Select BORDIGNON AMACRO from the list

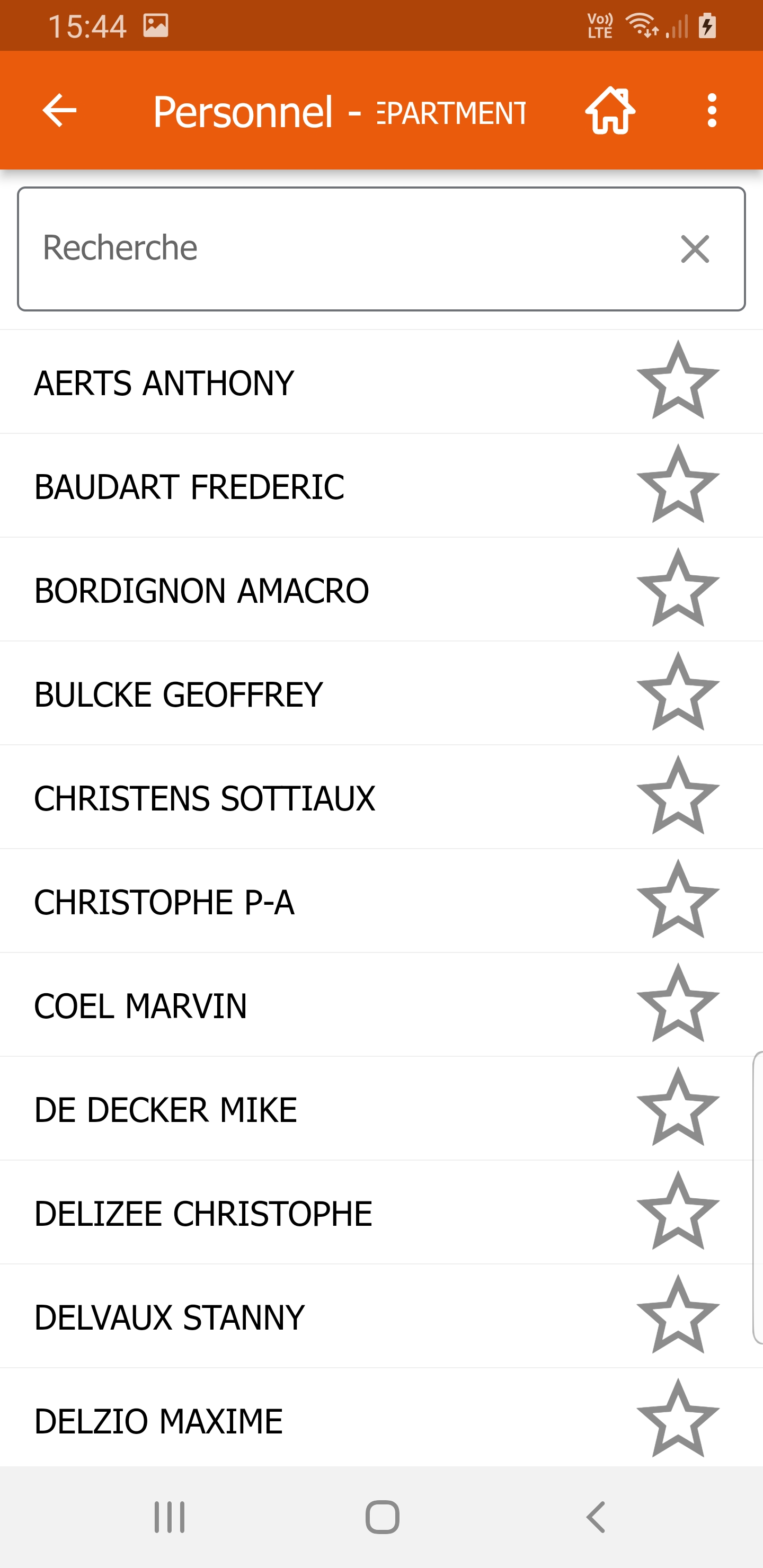pyautogui.click(x=201, y=591)
